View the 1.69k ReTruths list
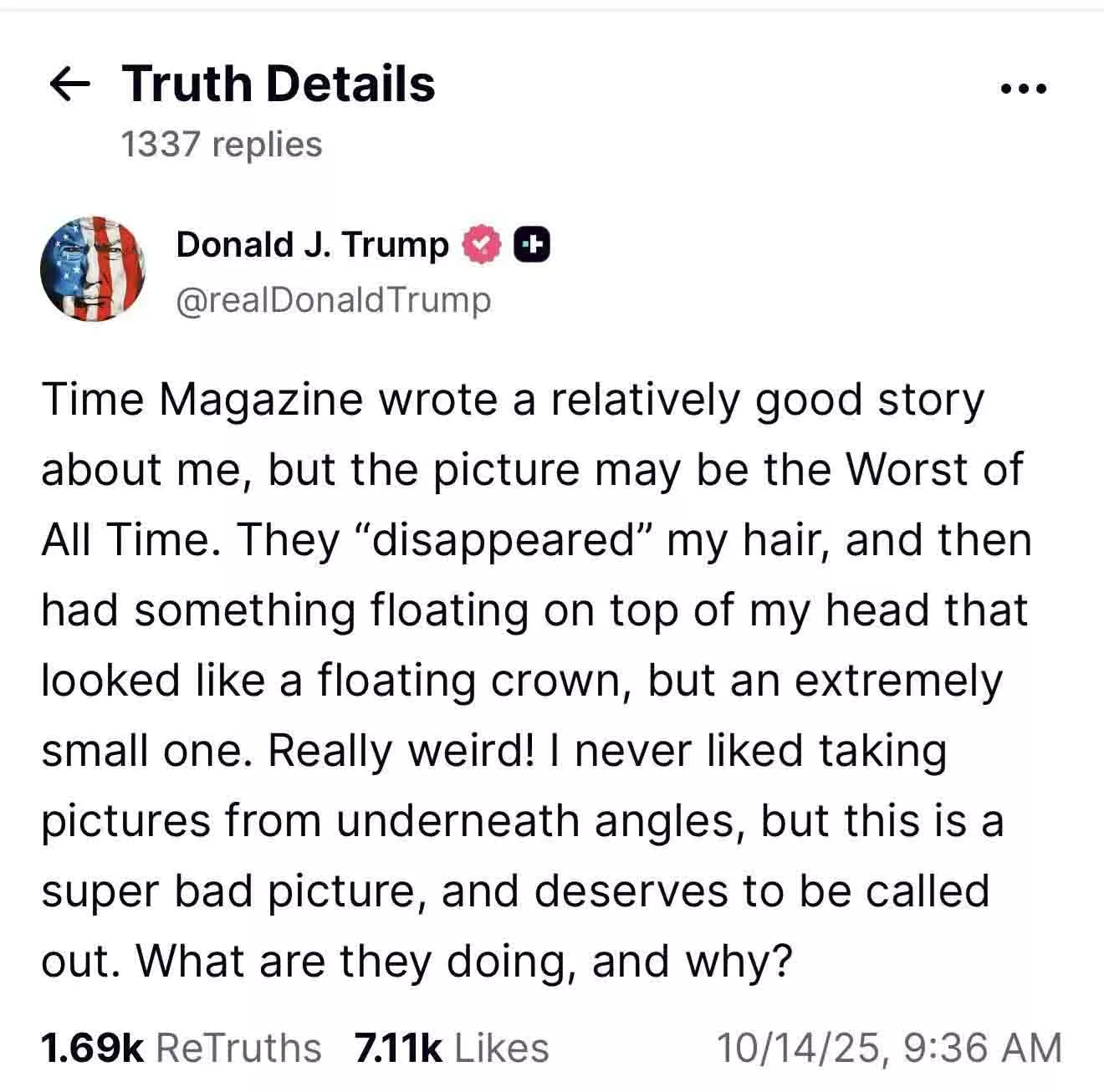The height and width of the screenshot is (1092, 1104). coord(181,1048)
